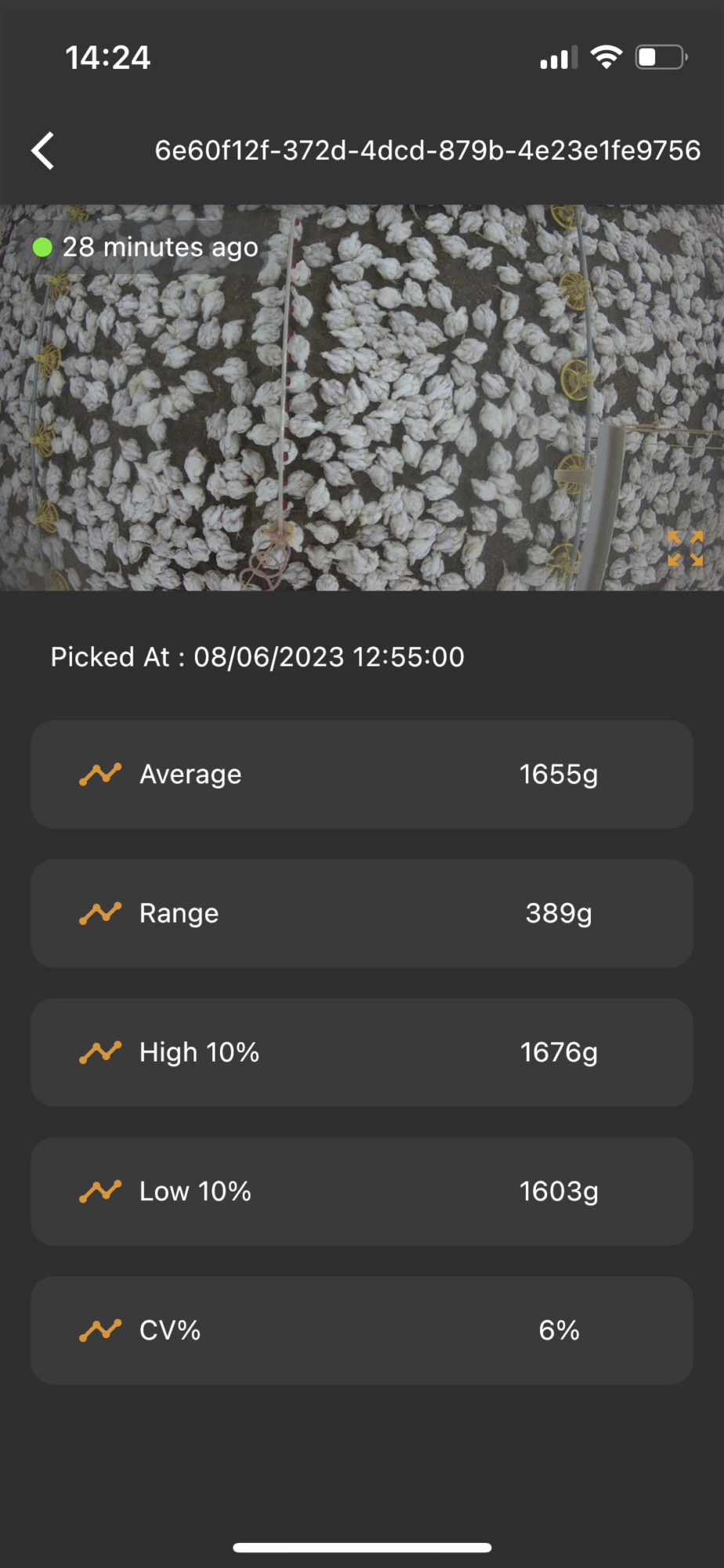Open the Range trend card
The image size is (724, 1568).
pyautogui.click(x=362, y=913)
